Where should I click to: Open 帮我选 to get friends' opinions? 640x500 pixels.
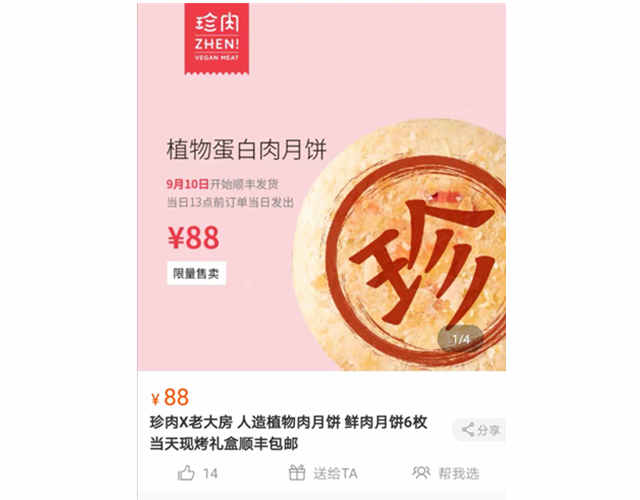[446, 473]
